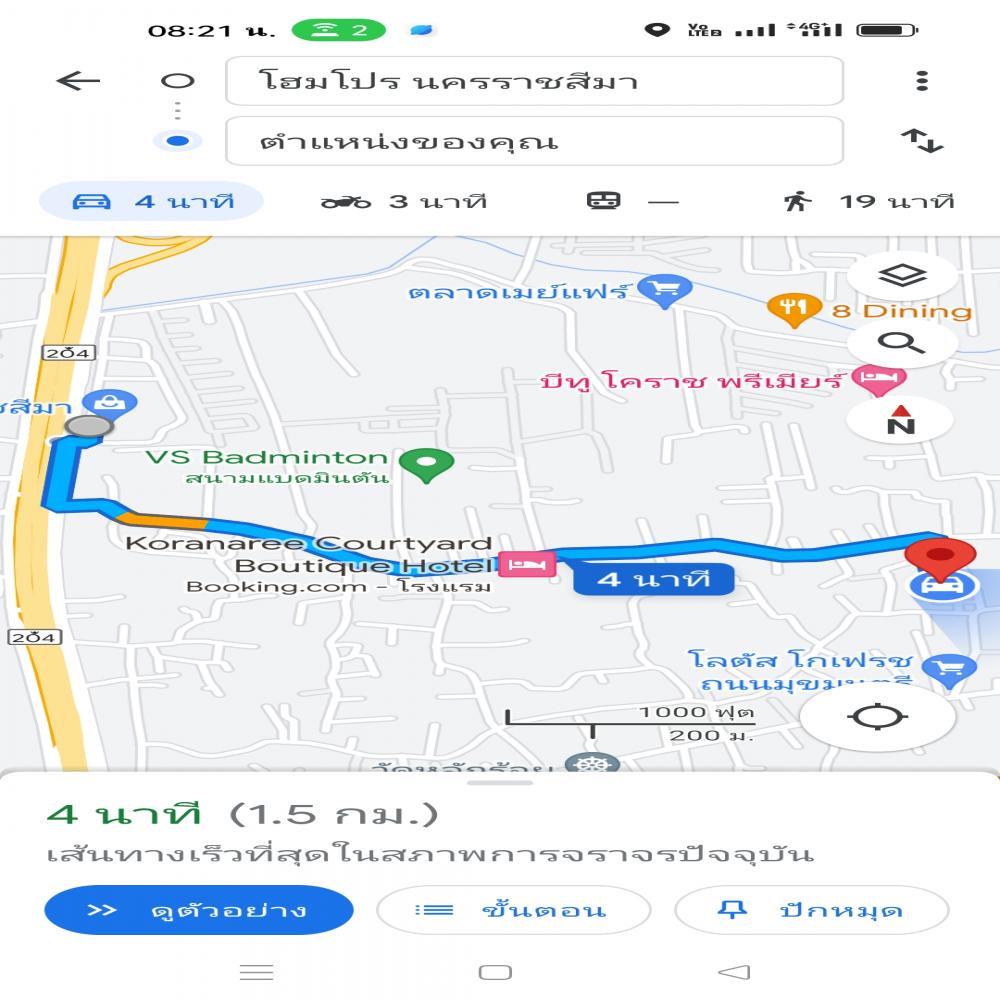Switch to walking mode 19 นาที
The image size is (1000, 1000).
point(868,201)
